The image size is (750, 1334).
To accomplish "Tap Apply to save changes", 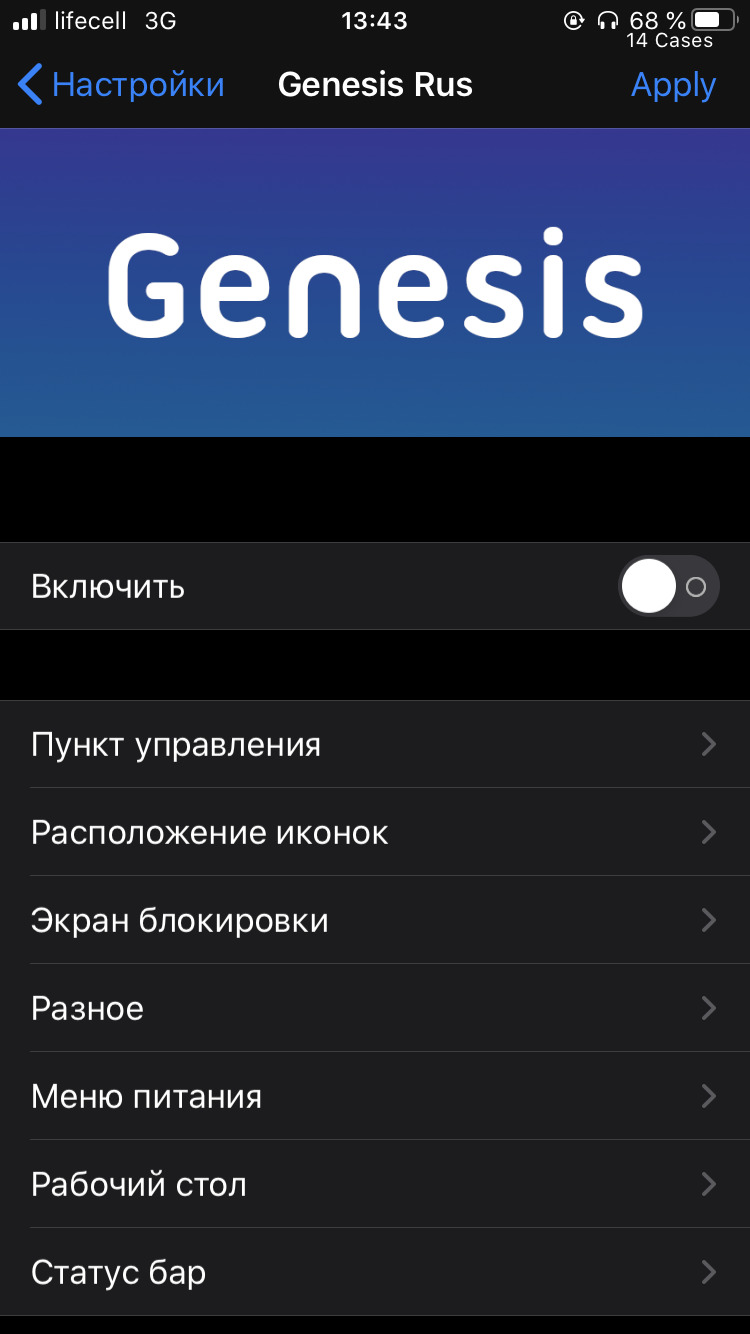I will (x=673, y=85).
